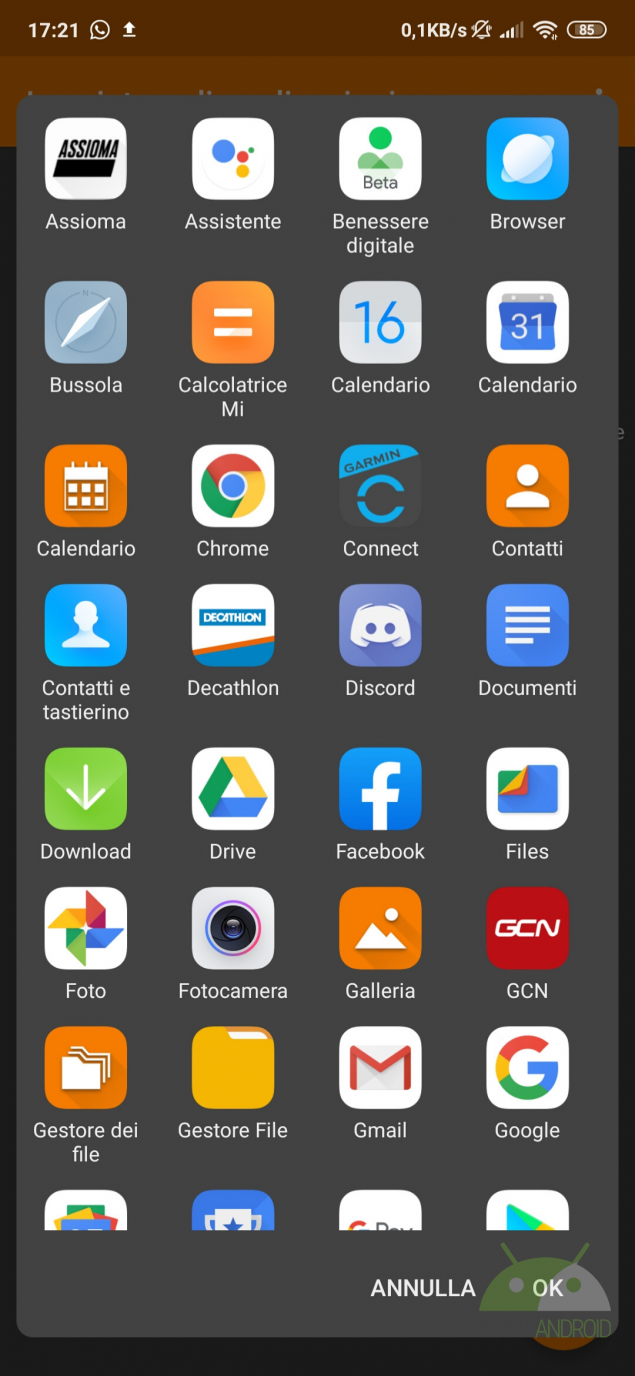Confirm the selection with OK

(x=548, y=1288)
